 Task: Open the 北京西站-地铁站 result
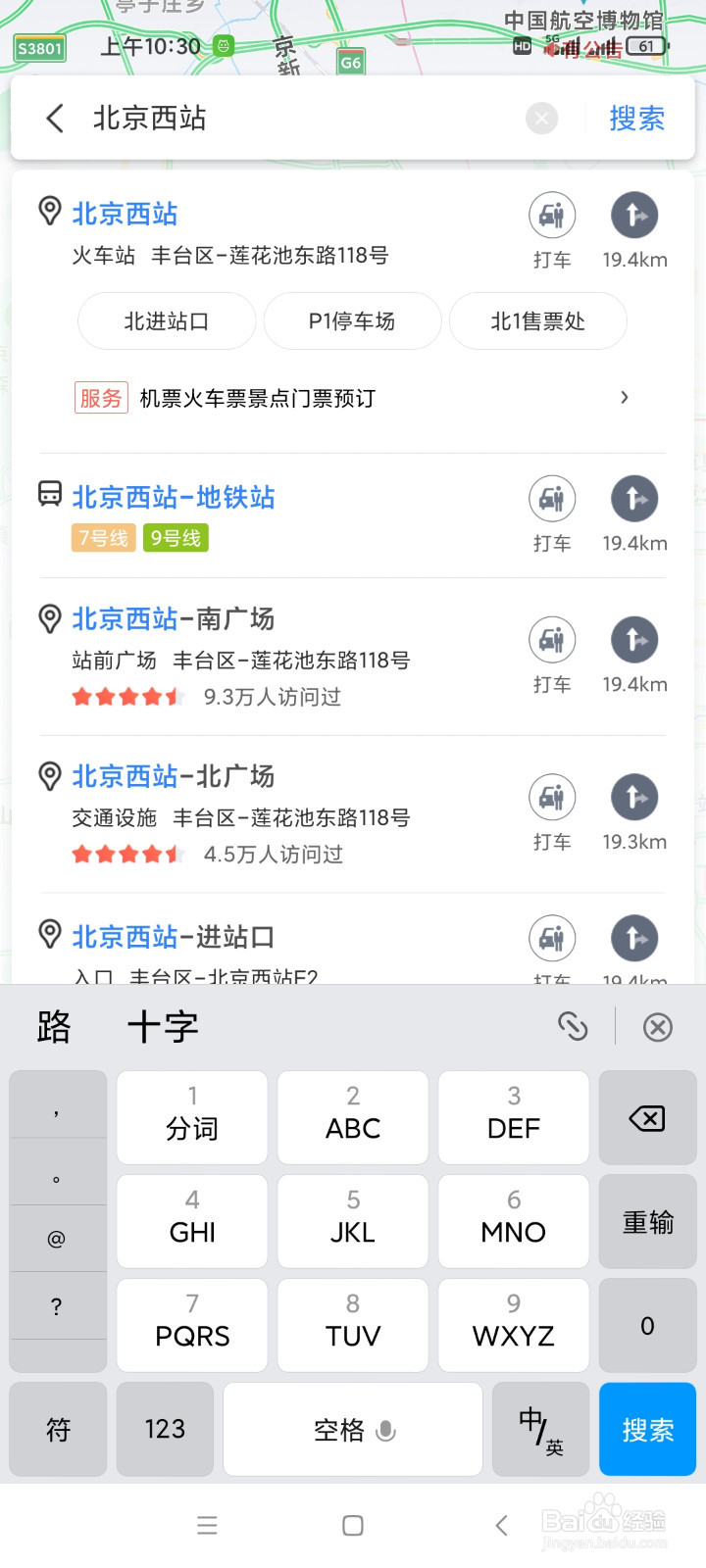[x=174, y=497]
